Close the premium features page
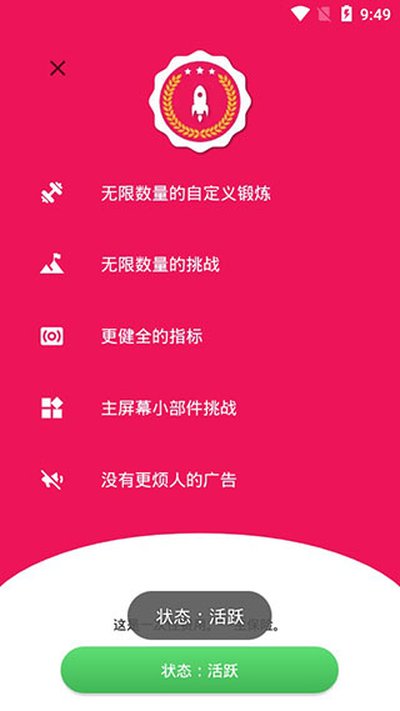 58,68
